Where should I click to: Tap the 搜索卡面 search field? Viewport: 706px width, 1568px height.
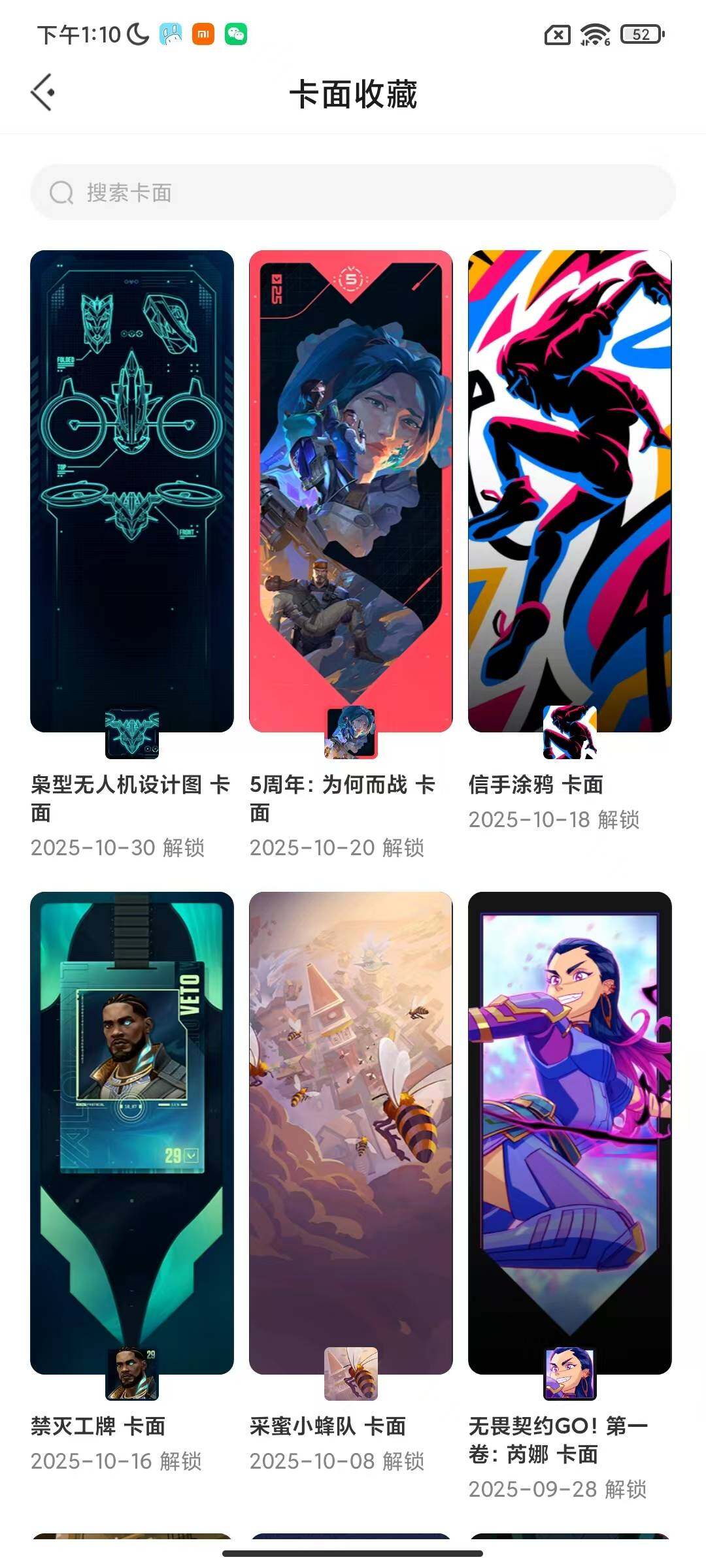tap(353, 193)
